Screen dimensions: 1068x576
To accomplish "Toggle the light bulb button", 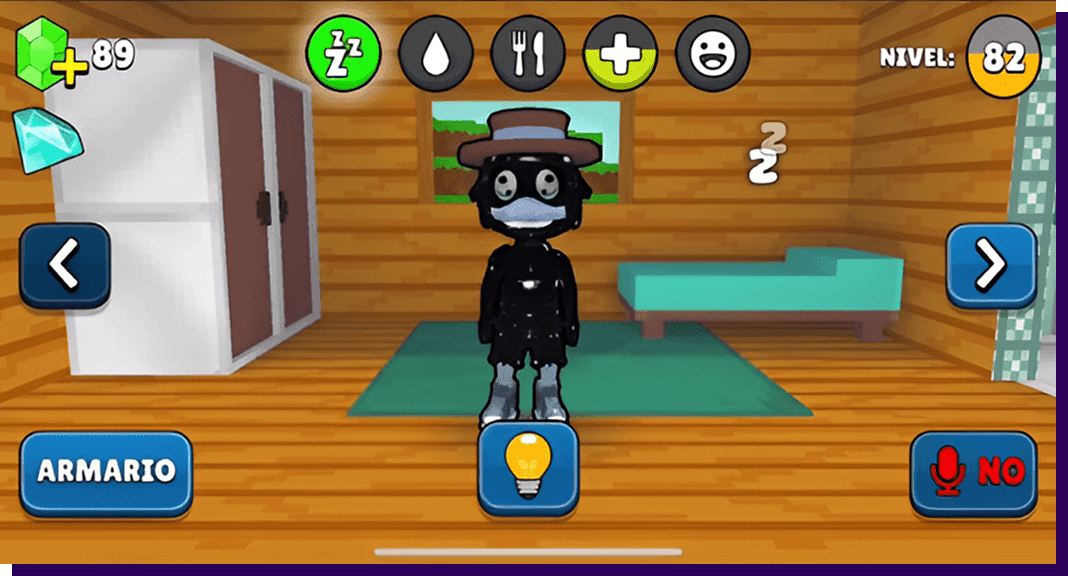I will [x=528, y=467].
